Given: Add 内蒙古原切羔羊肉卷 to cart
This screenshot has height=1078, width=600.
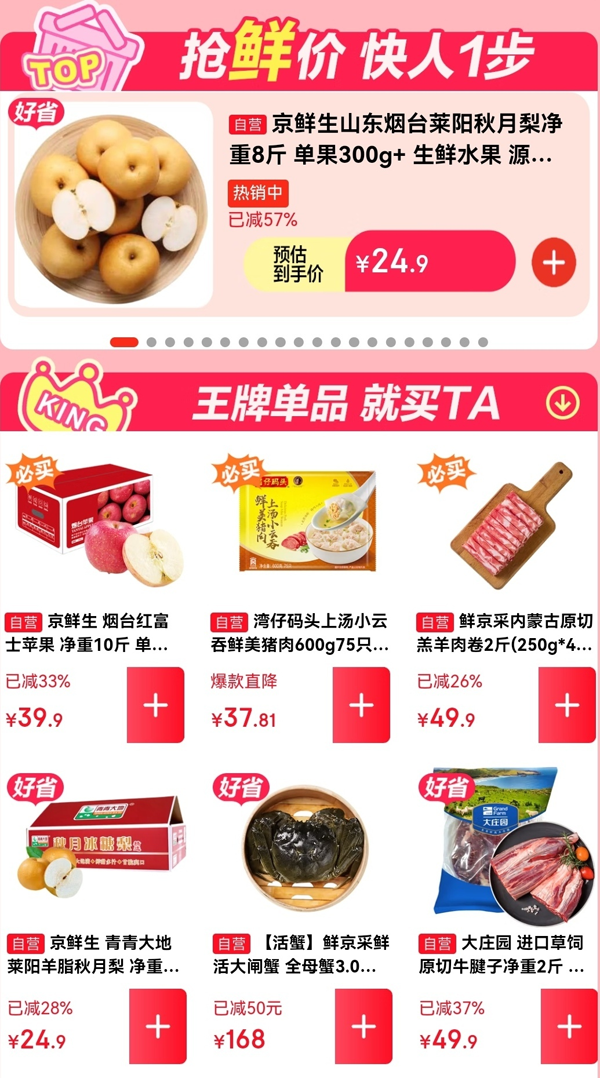Looking at the screenshot, I should [x=566, y=705].
